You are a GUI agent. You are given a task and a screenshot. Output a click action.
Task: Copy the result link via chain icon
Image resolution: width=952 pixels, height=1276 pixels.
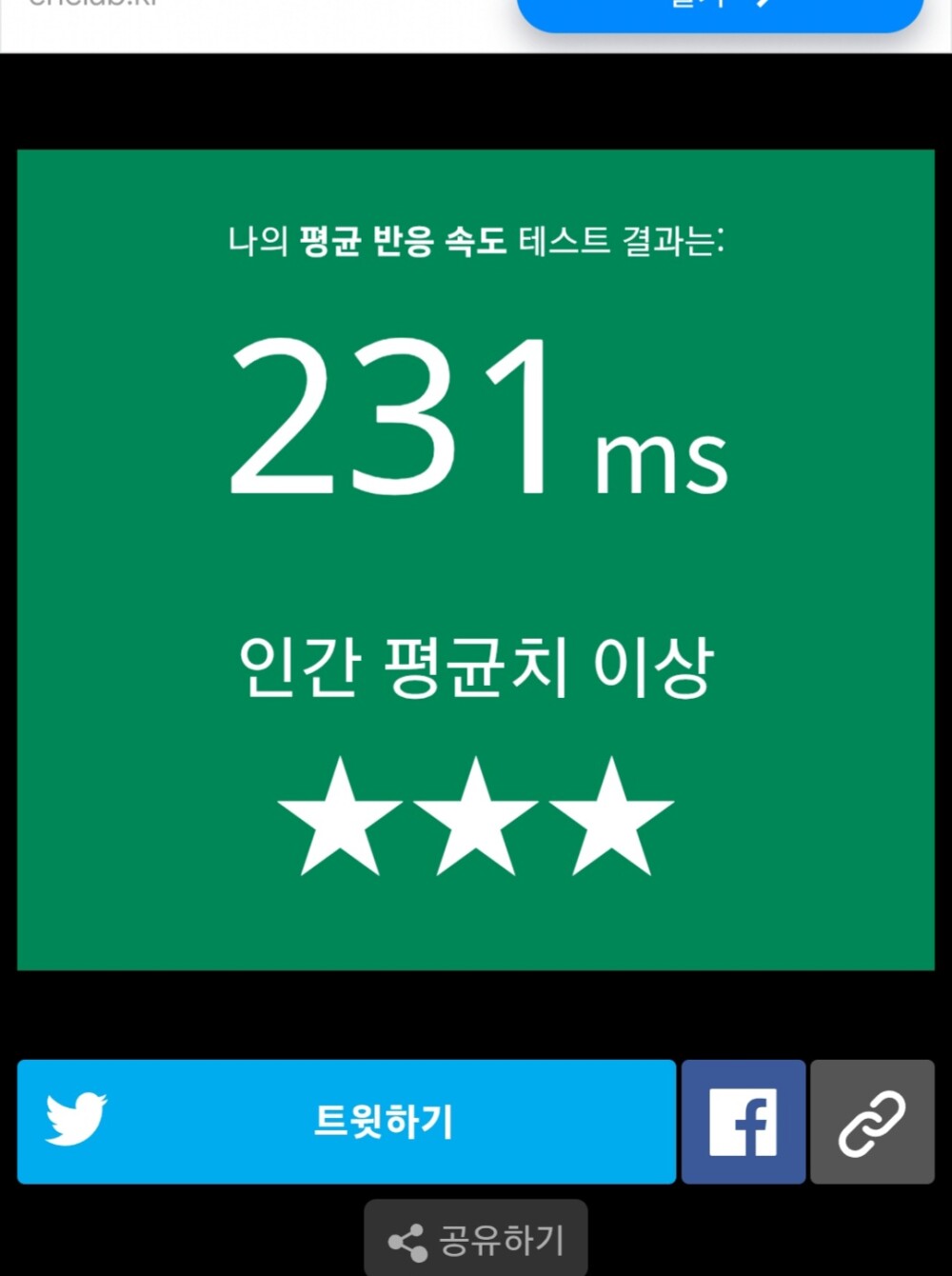tap(872, 1121)
